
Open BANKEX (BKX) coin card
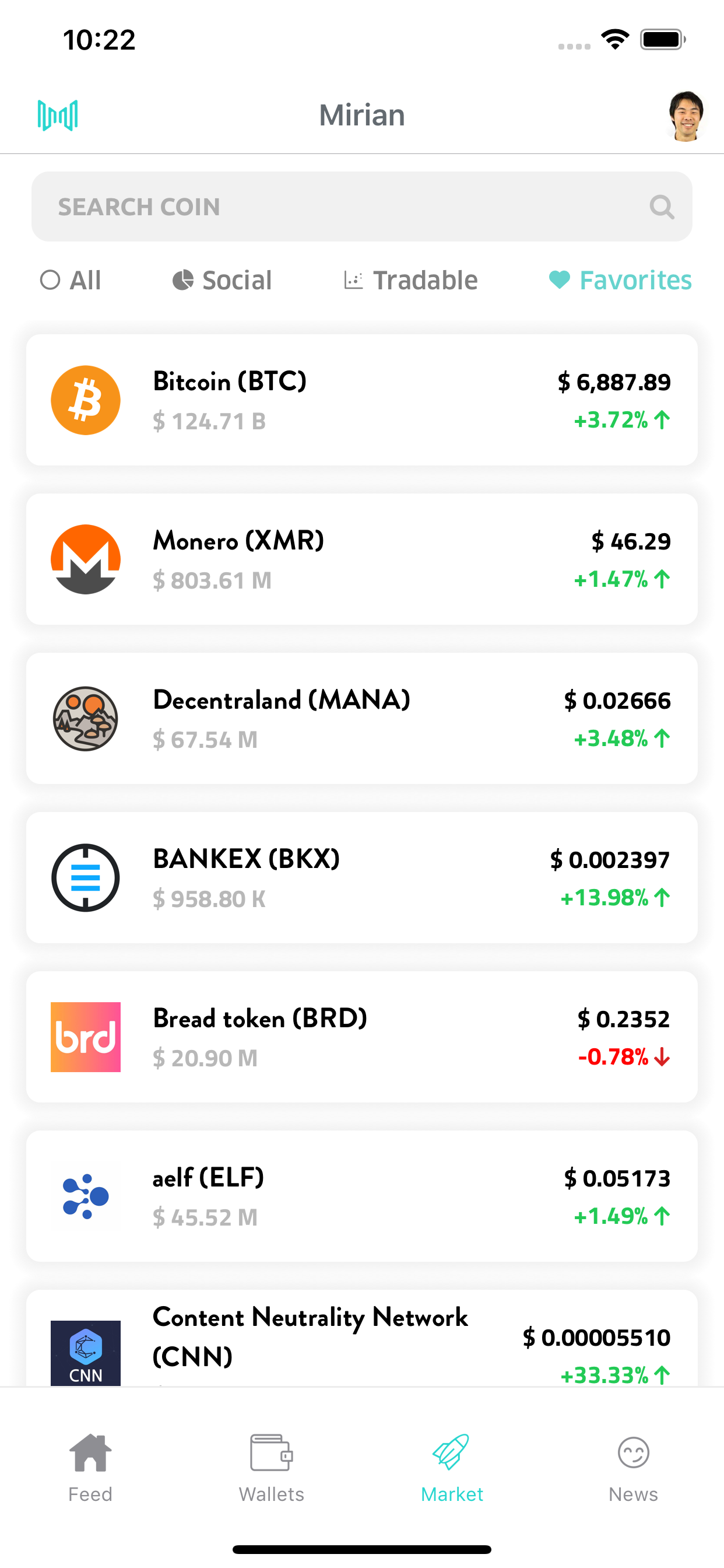(362, 878)
